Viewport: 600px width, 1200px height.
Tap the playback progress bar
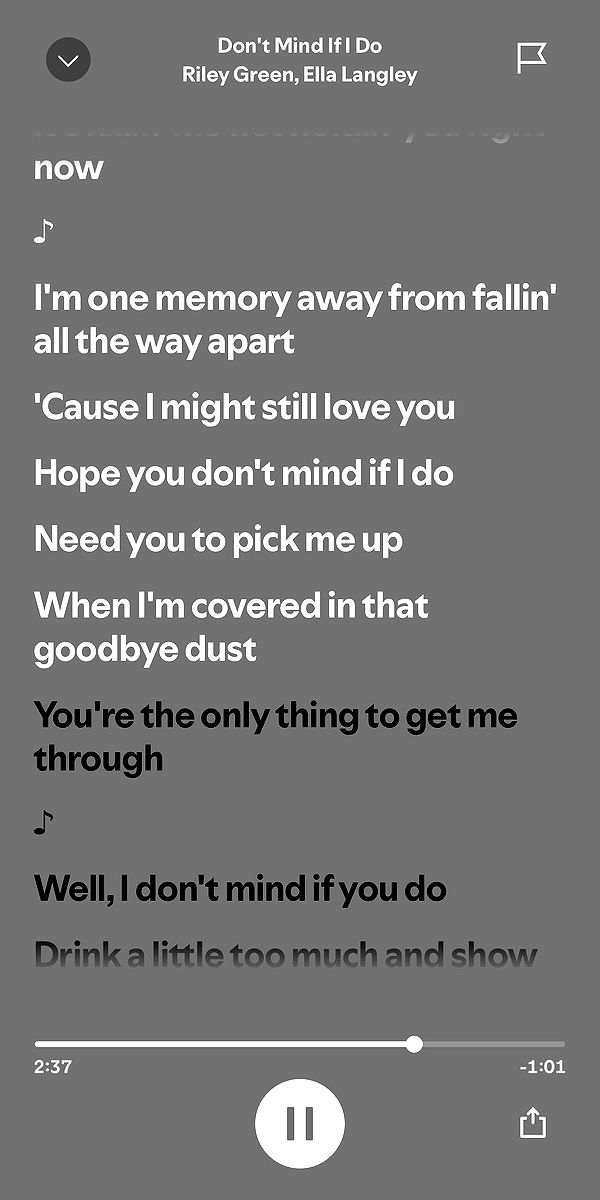(300, 1044)
